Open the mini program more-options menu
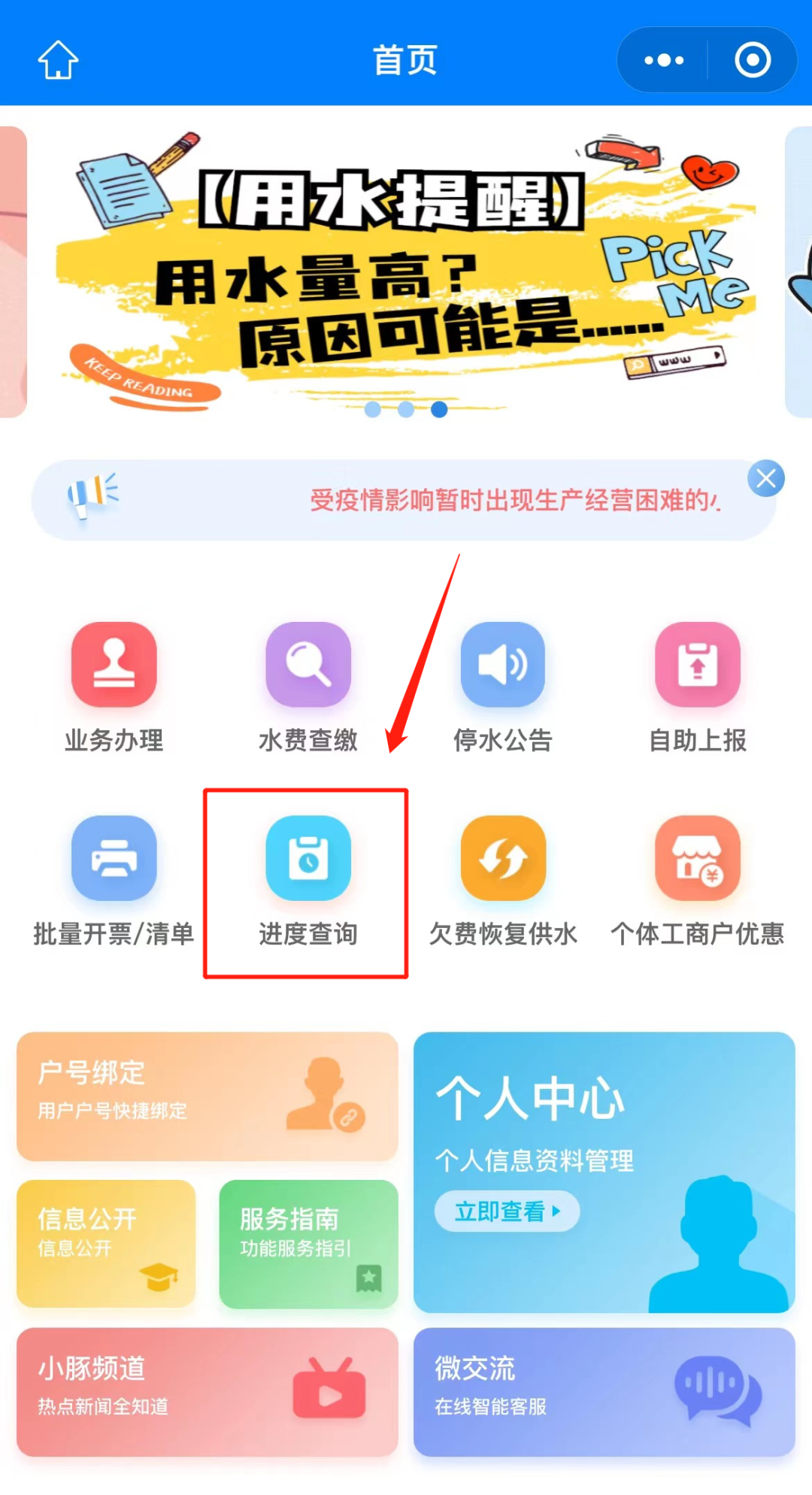 click(664, 60)
